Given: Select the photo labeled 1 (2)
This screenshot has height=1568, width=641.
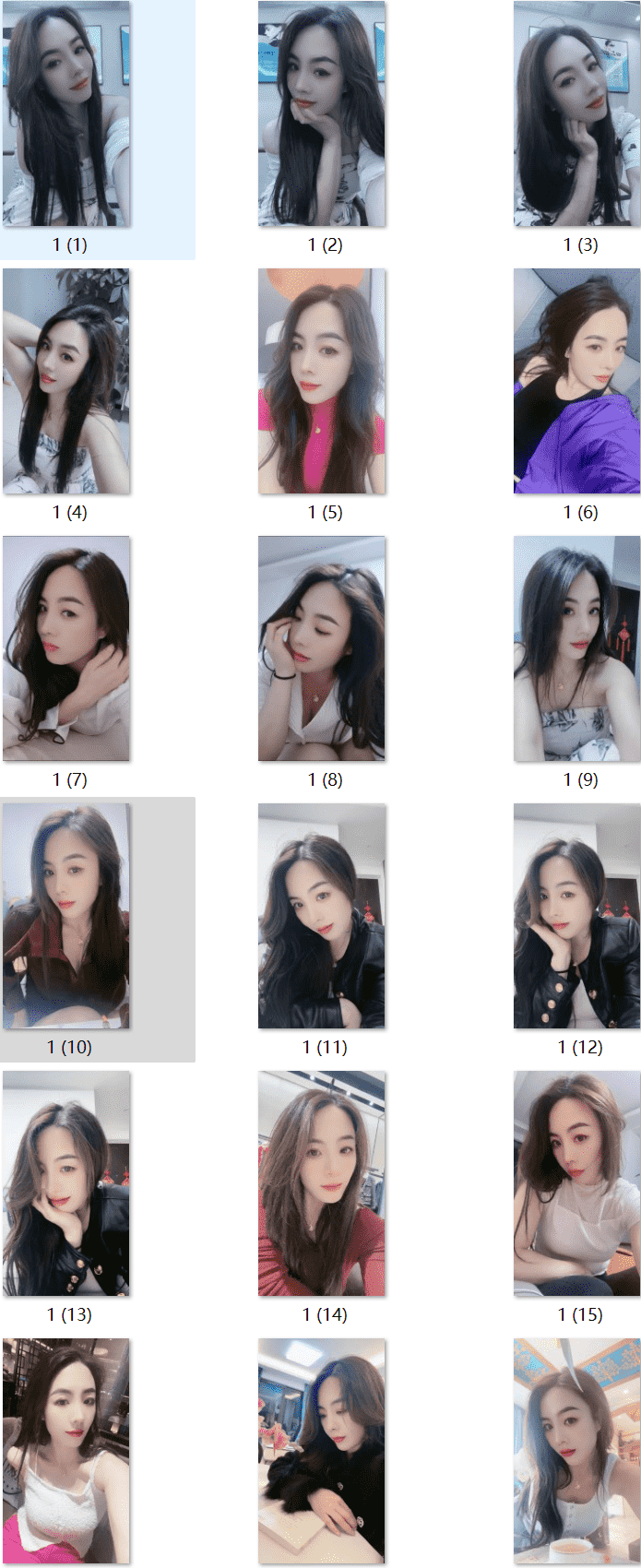Looking at the screenshot, I should [x=322, y=114].
